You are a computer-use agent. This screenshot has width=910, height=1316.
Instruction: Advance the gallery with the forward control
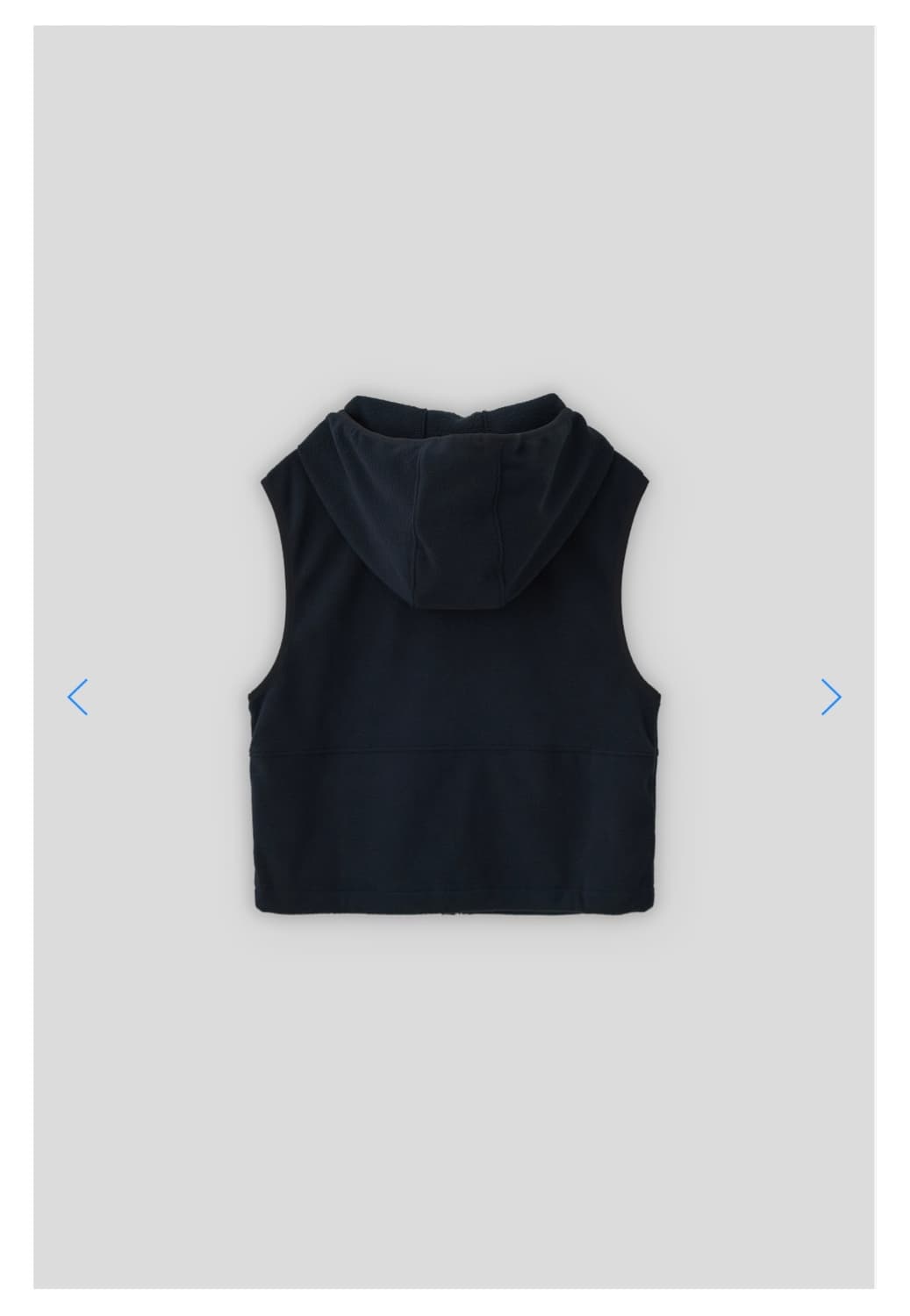832,697
